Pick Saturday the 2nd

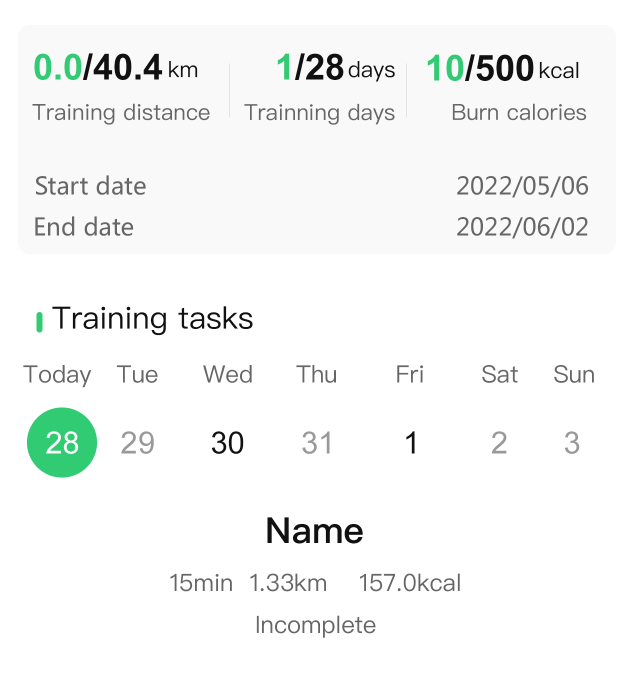point(499,442)
